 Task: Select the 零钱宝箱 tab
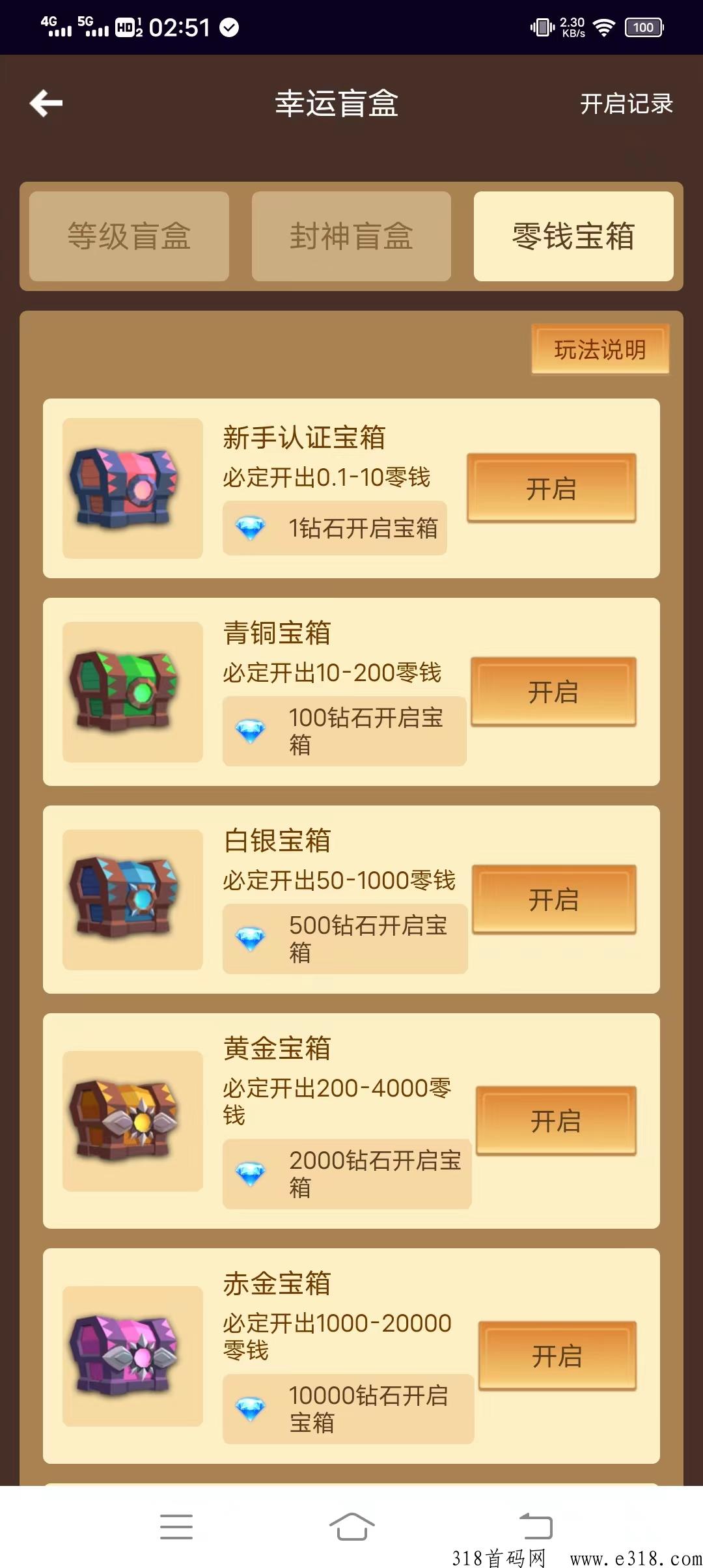[x=573, y=236]
